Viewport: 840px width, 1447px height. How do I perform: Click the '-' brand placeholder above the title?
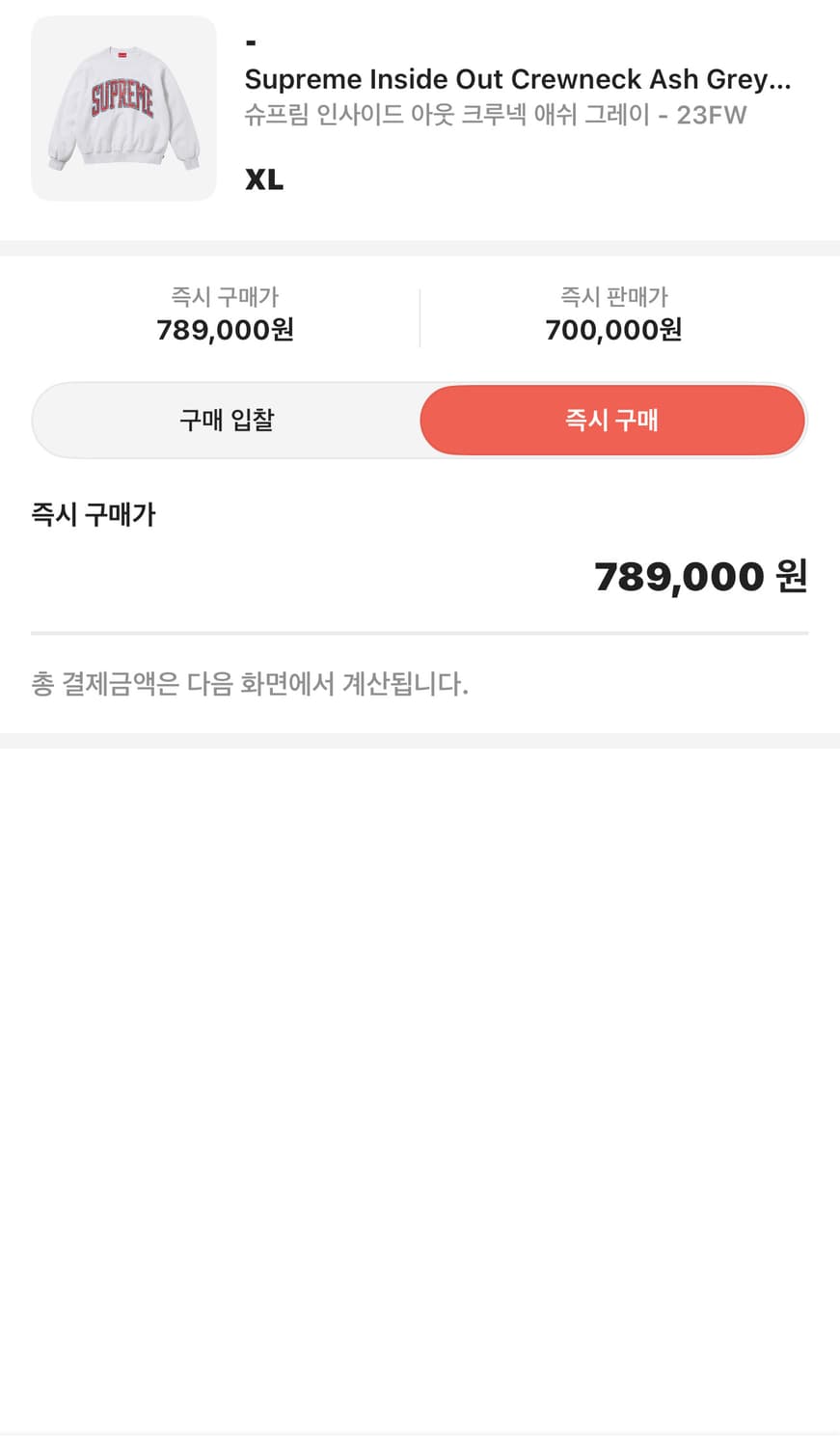(251, 42)
